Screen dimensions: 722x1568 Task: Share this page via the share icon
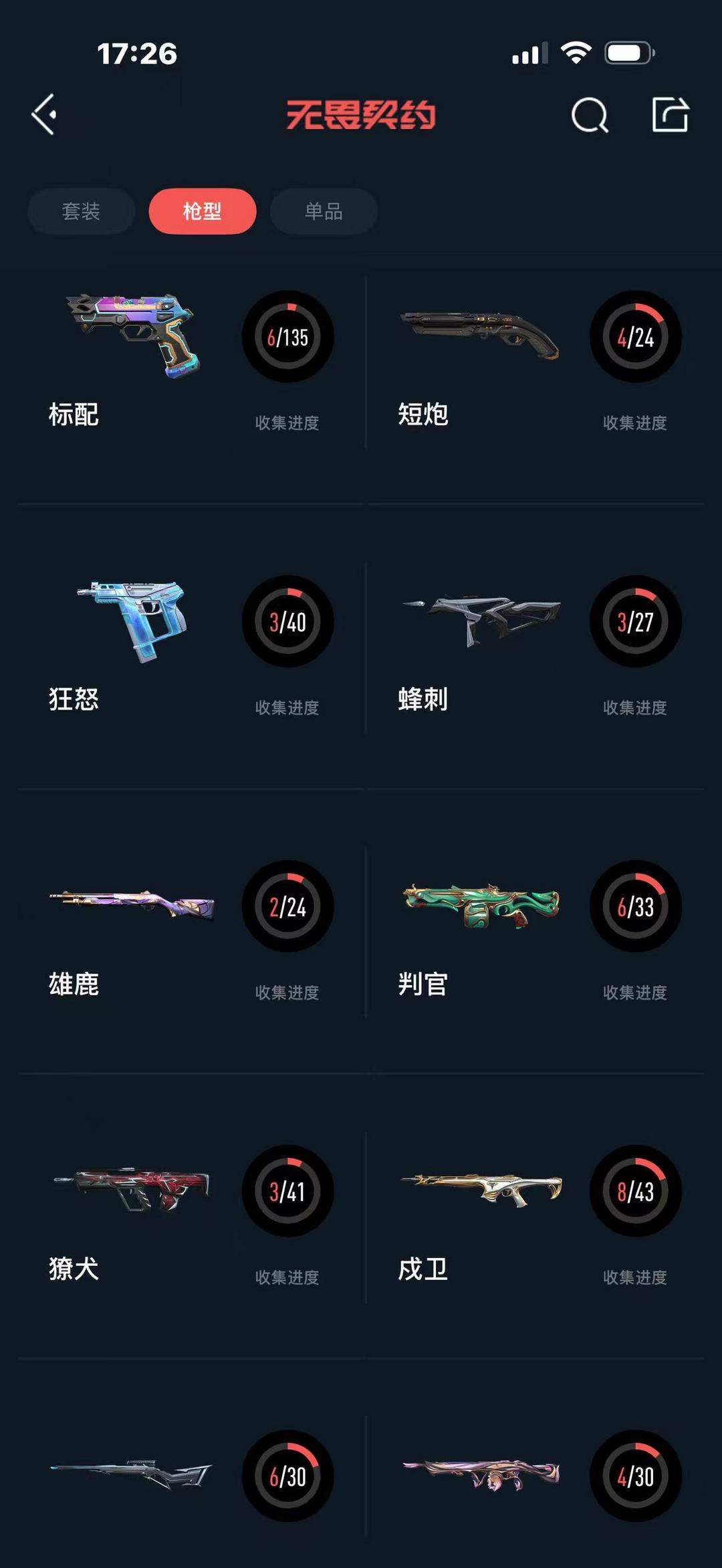(670, 115)
